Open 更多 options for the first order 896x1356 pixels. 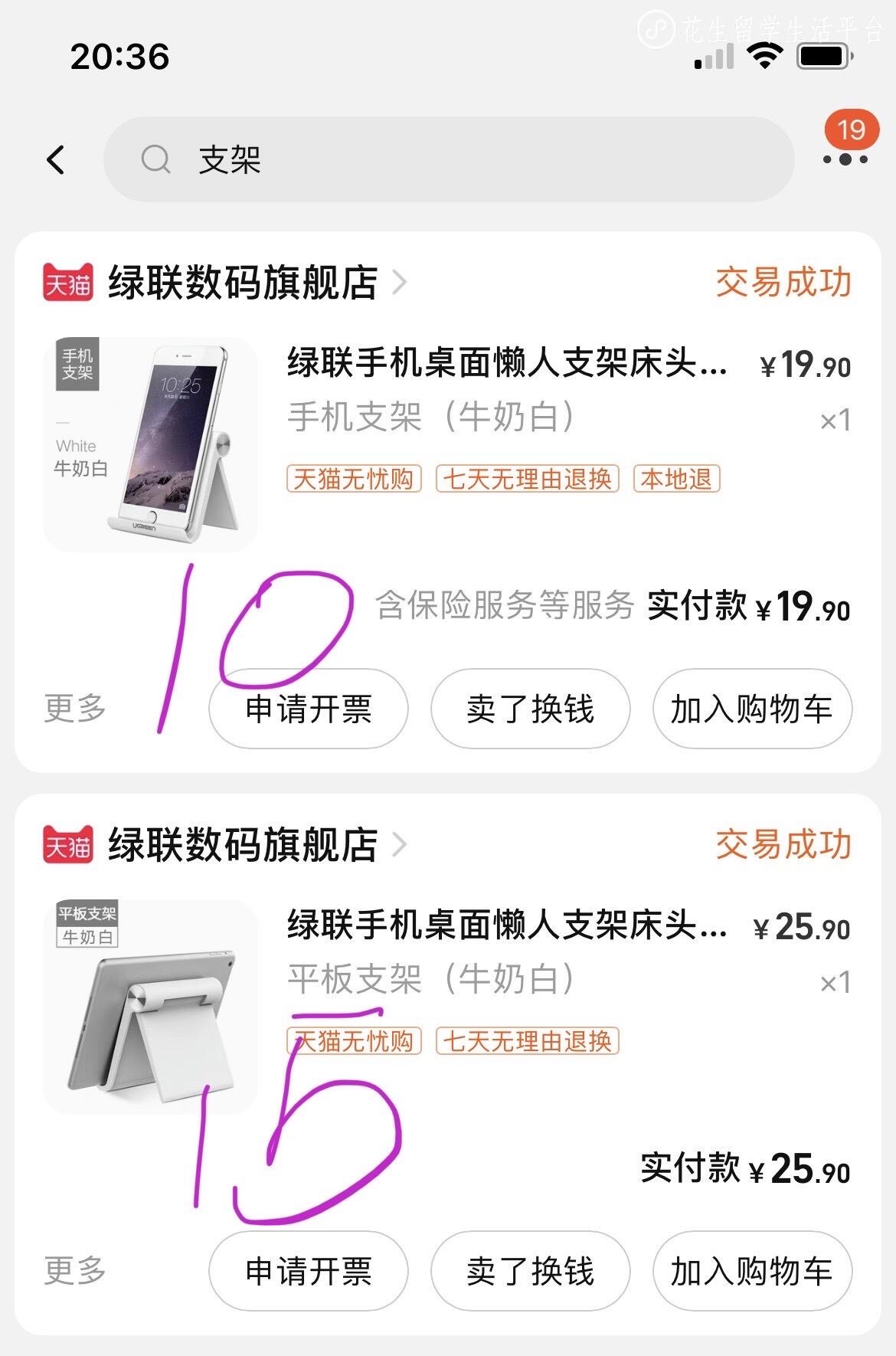pos(74,709)
